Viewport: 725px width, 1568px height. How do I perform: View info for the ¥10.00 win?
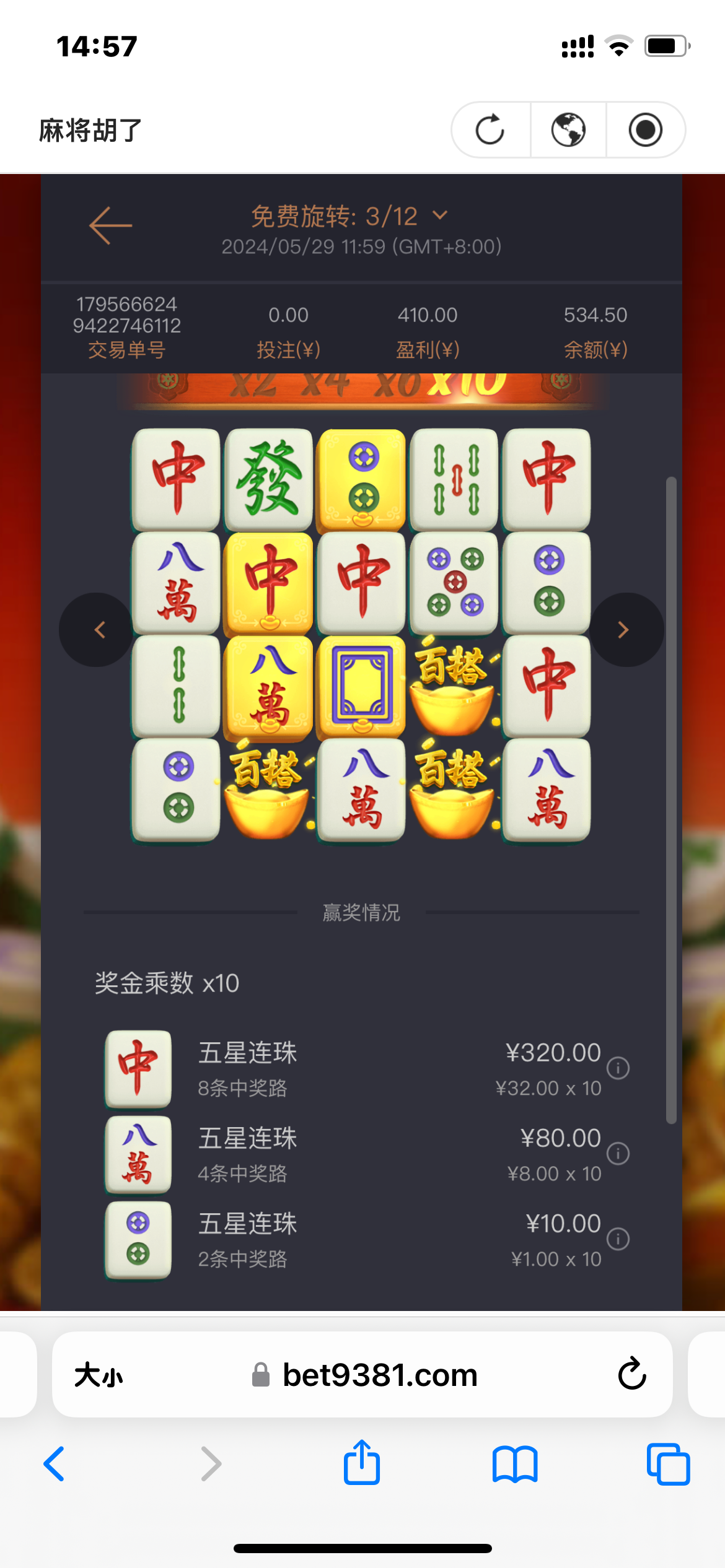(x=618, y=1239)
